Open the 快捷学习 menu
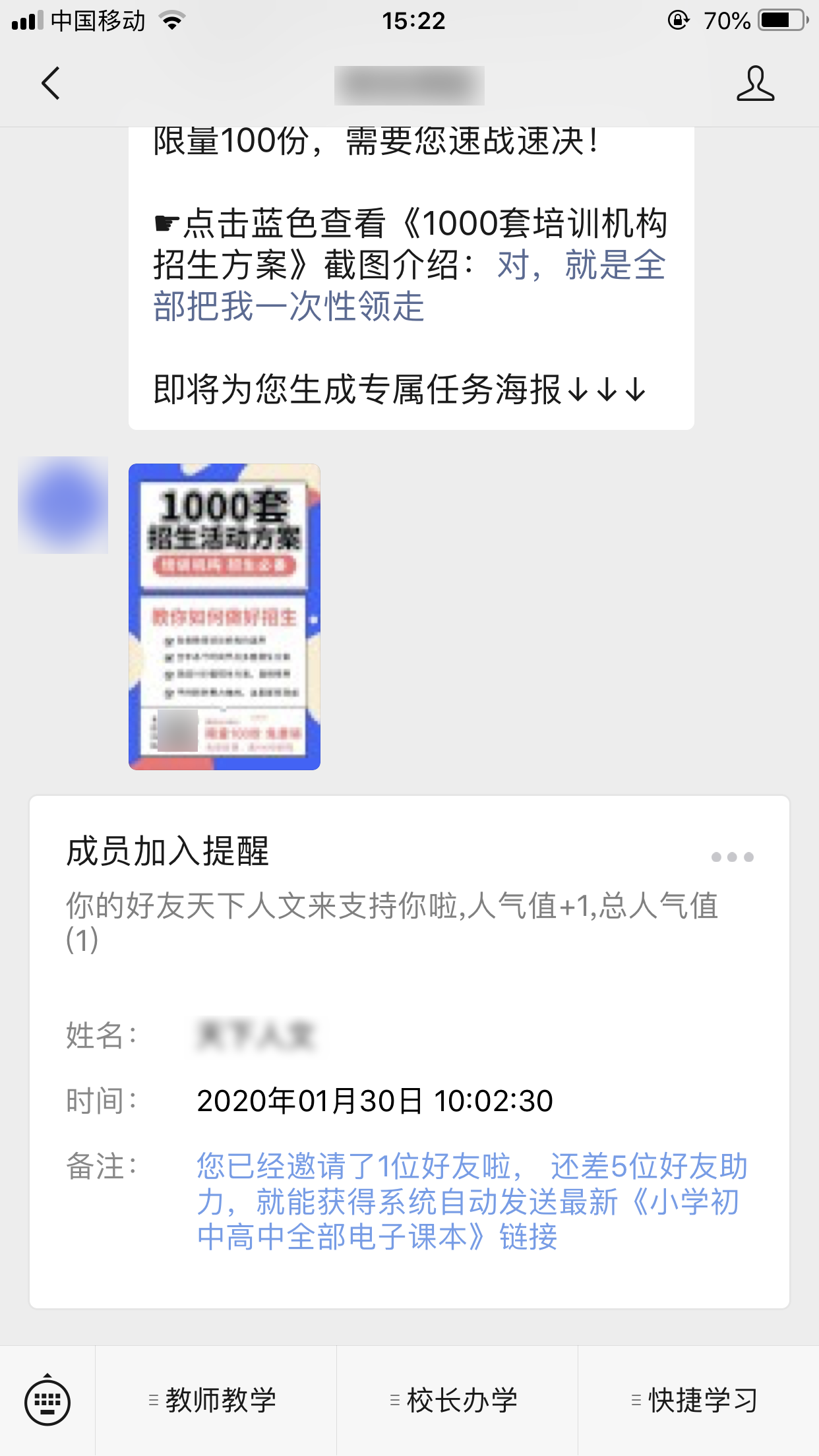 pos(698,1401)
